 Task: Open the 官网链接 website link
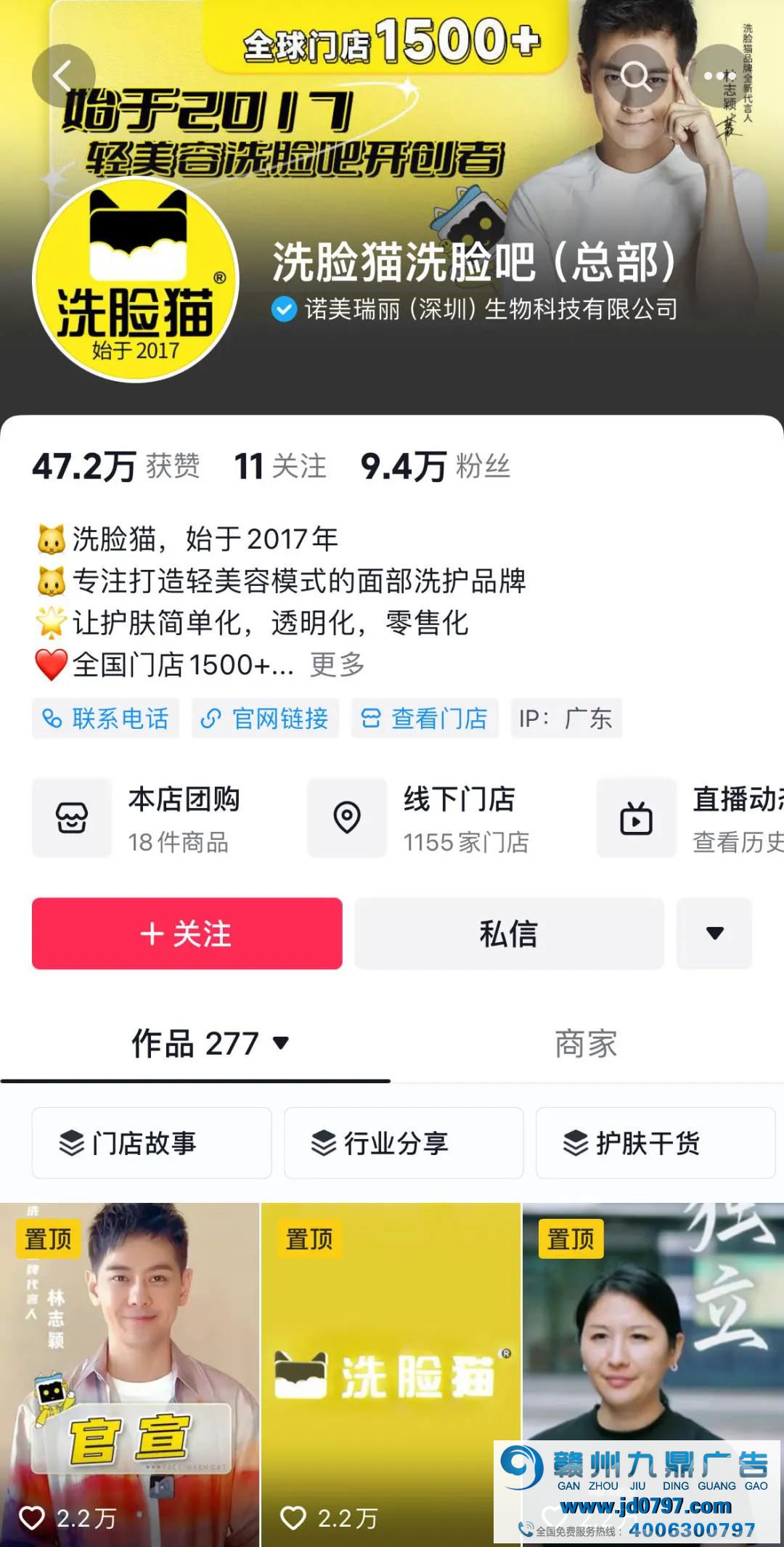[266, 719]
